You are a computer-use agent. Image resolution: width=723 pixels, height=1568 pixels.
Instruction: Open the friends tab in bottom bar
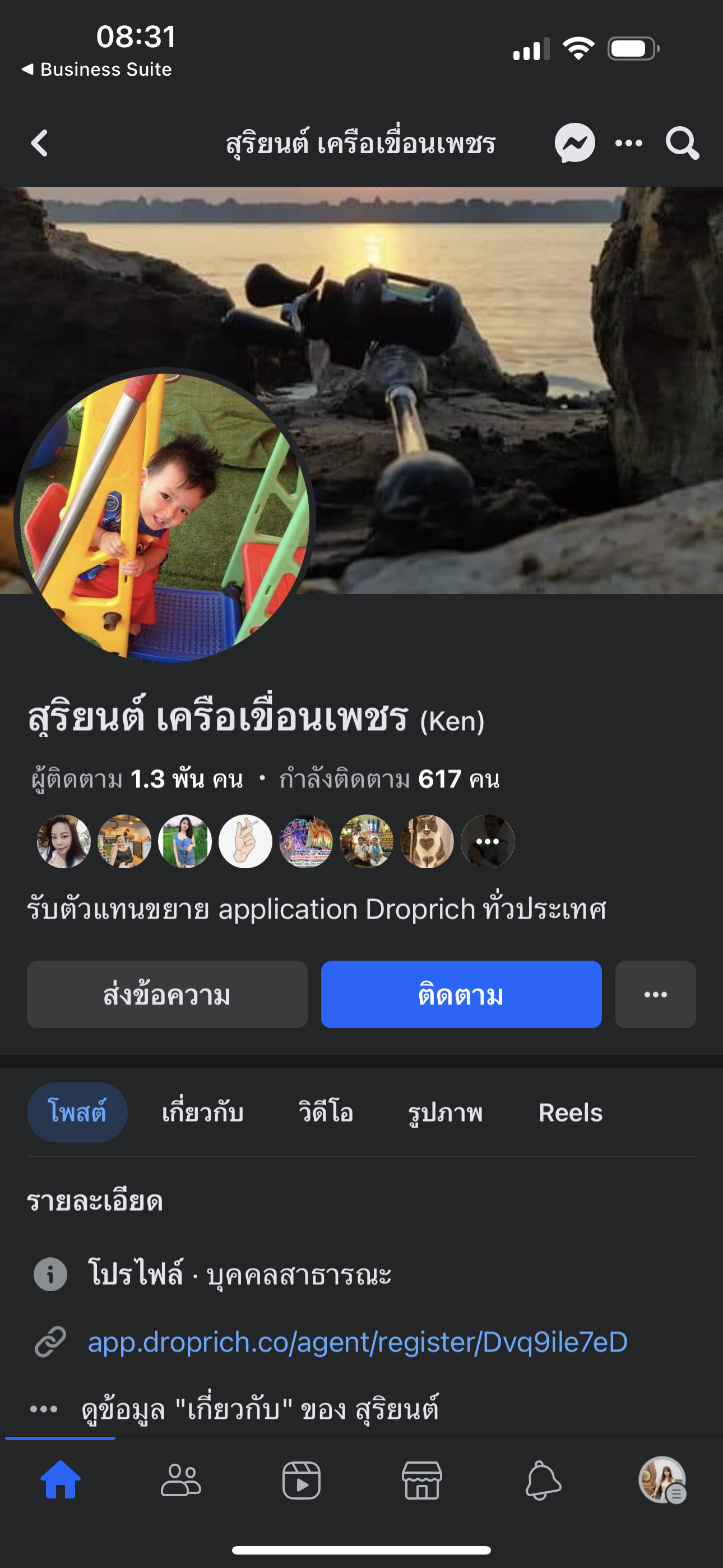click(180, 1481)
